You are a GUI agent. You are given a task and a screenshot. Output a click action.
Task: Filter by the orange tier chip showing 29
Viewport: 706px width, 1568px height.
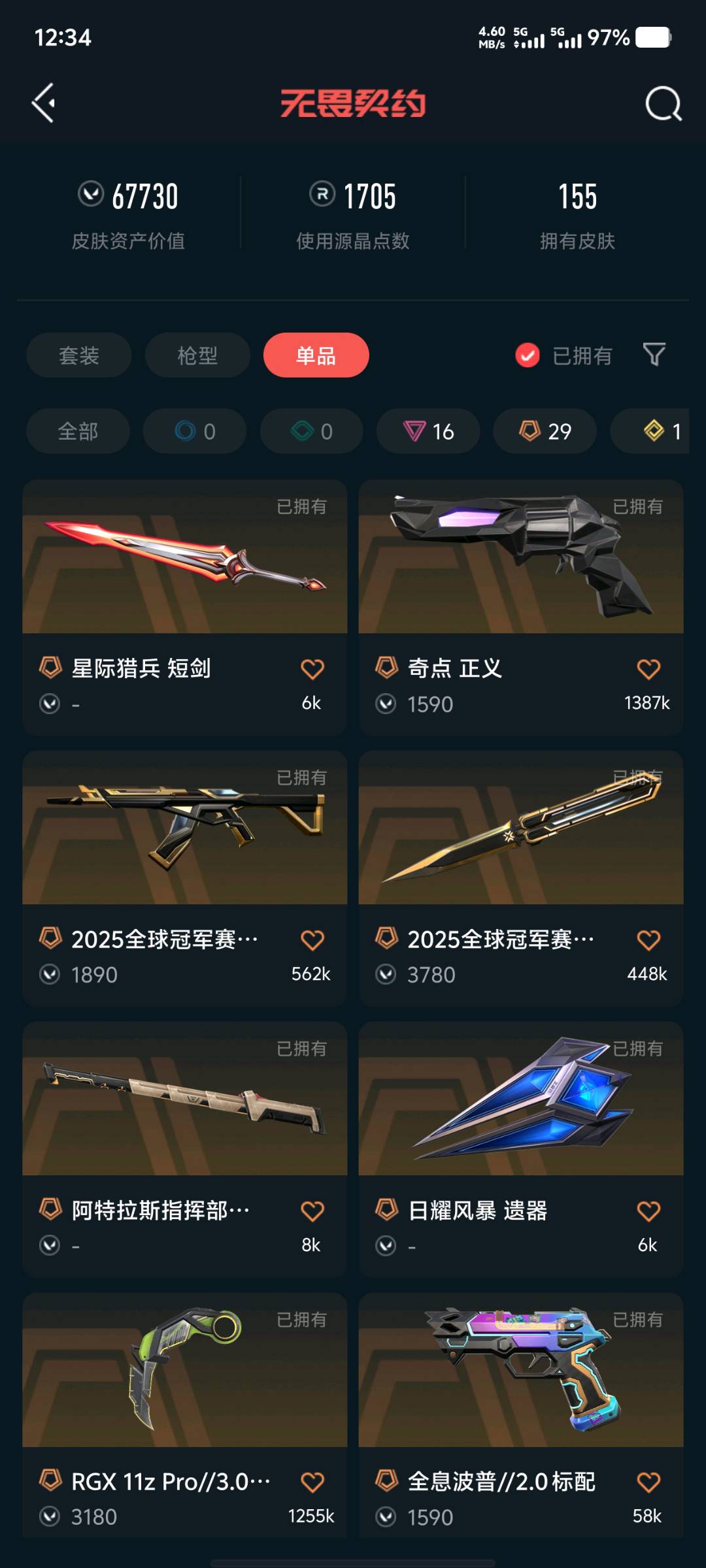point(545,431)
